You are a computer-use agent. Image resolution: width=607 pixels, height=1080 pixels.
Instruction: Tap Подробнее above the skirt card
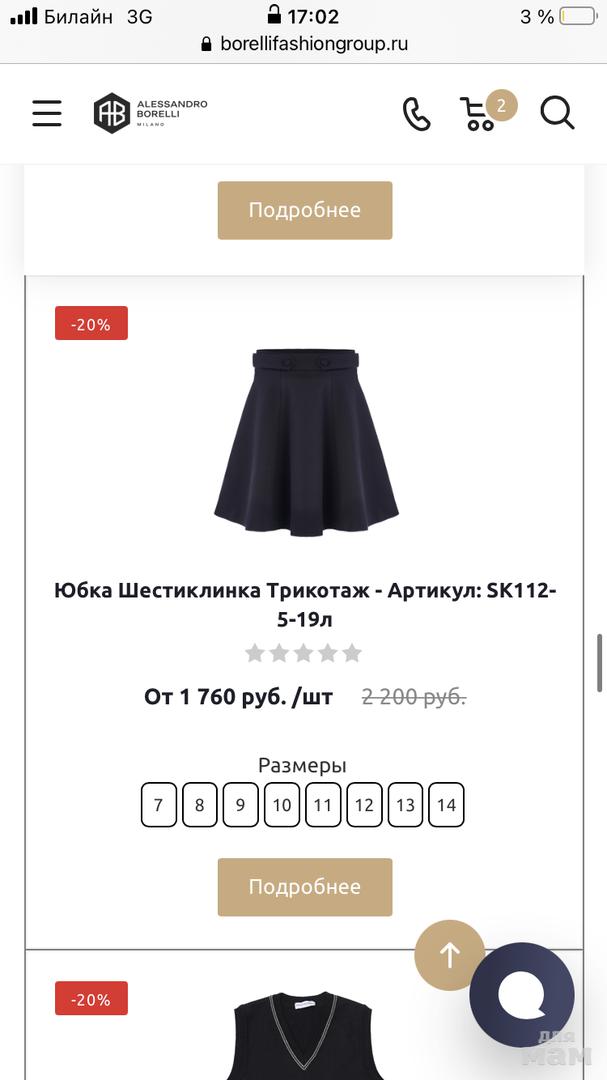pyautogui.click(x=305, y=210)
